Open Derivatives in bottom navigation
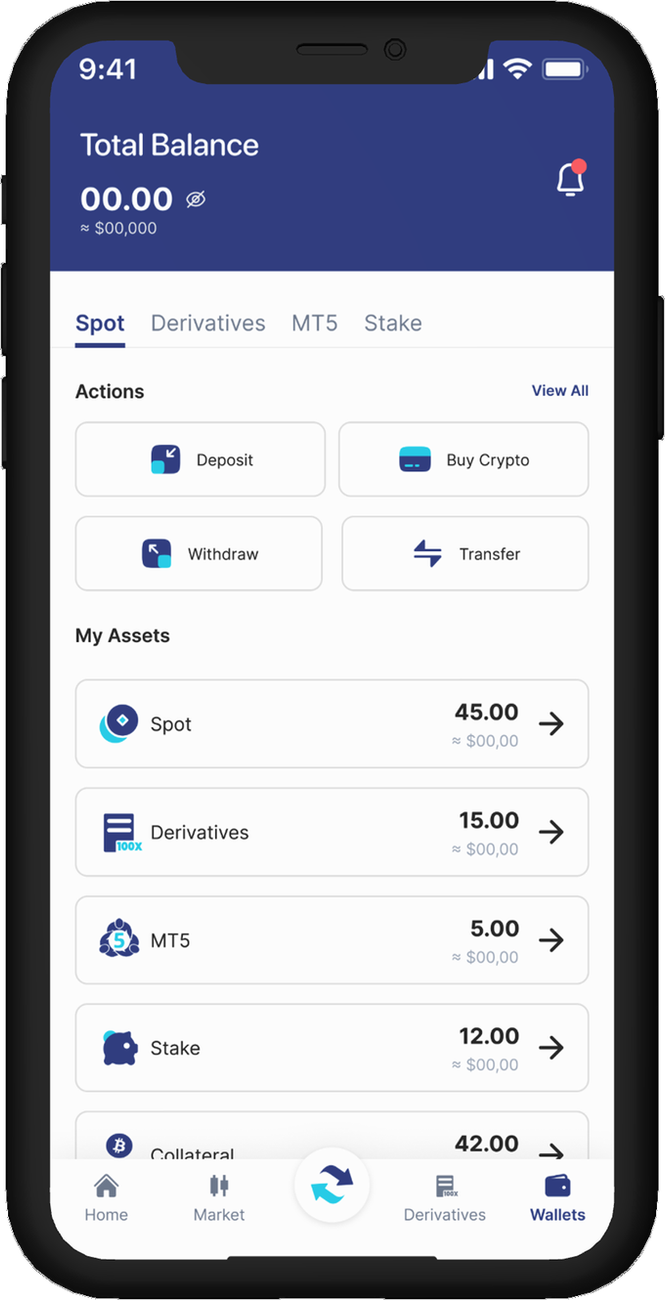The width and height of the screenshot is (665, 1300). coord(445,1198)
